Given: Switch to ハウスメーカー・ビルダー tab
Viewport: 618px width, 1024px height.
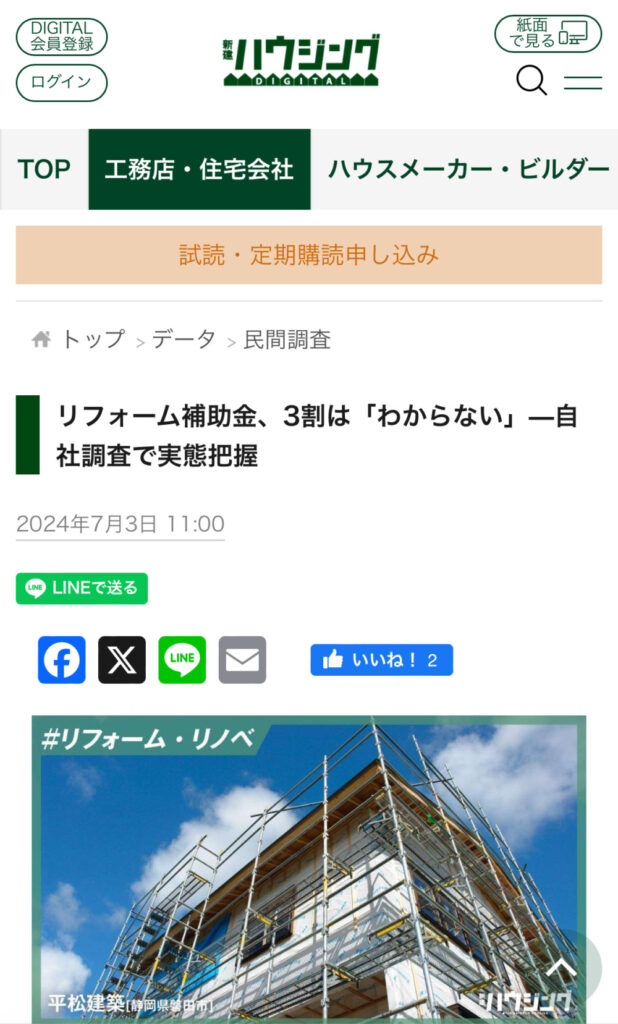Looking at the screenshot, I should point(468,169).
